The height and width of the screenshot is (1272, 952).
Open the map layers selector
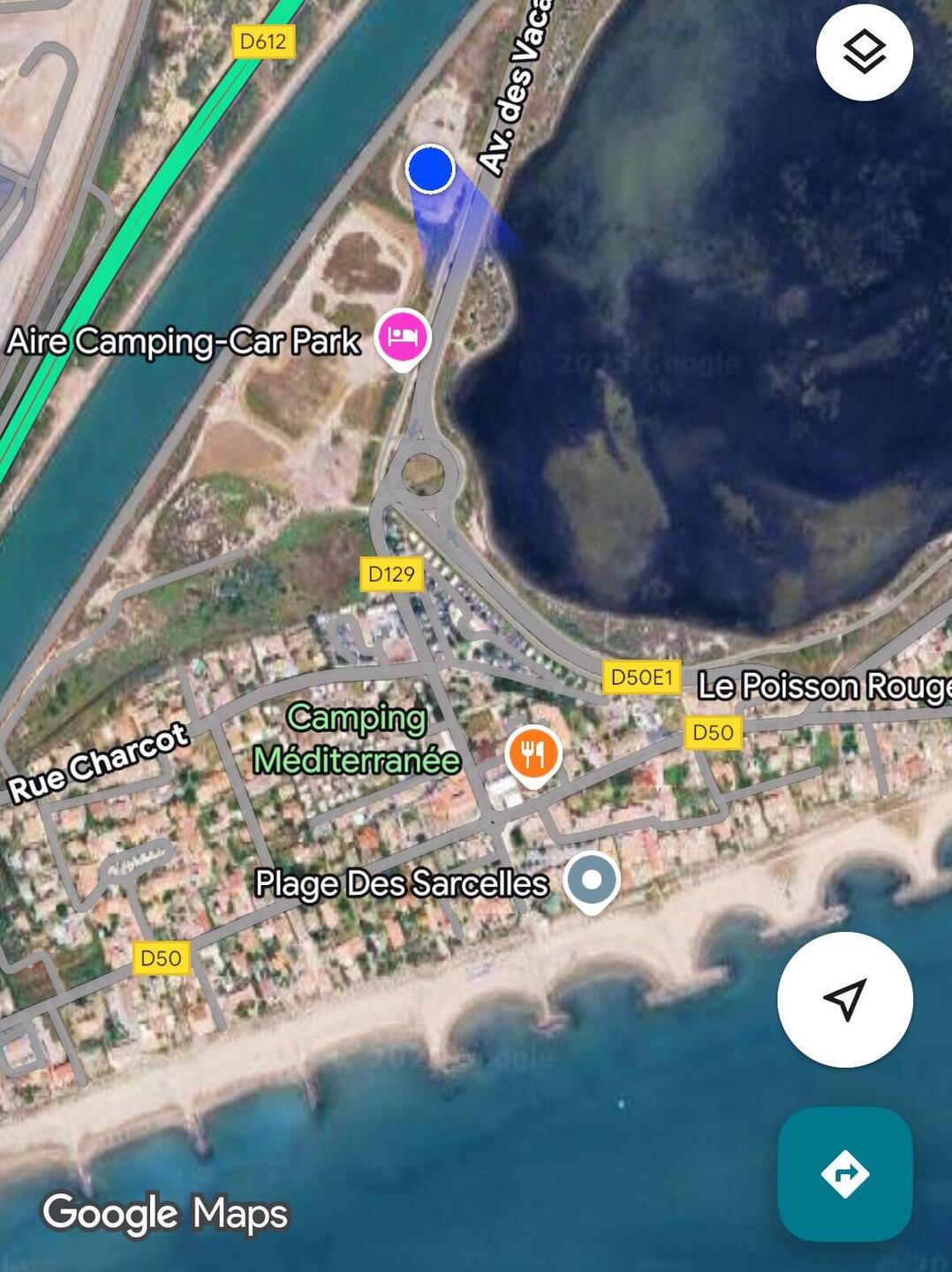(x=864, y=52)
